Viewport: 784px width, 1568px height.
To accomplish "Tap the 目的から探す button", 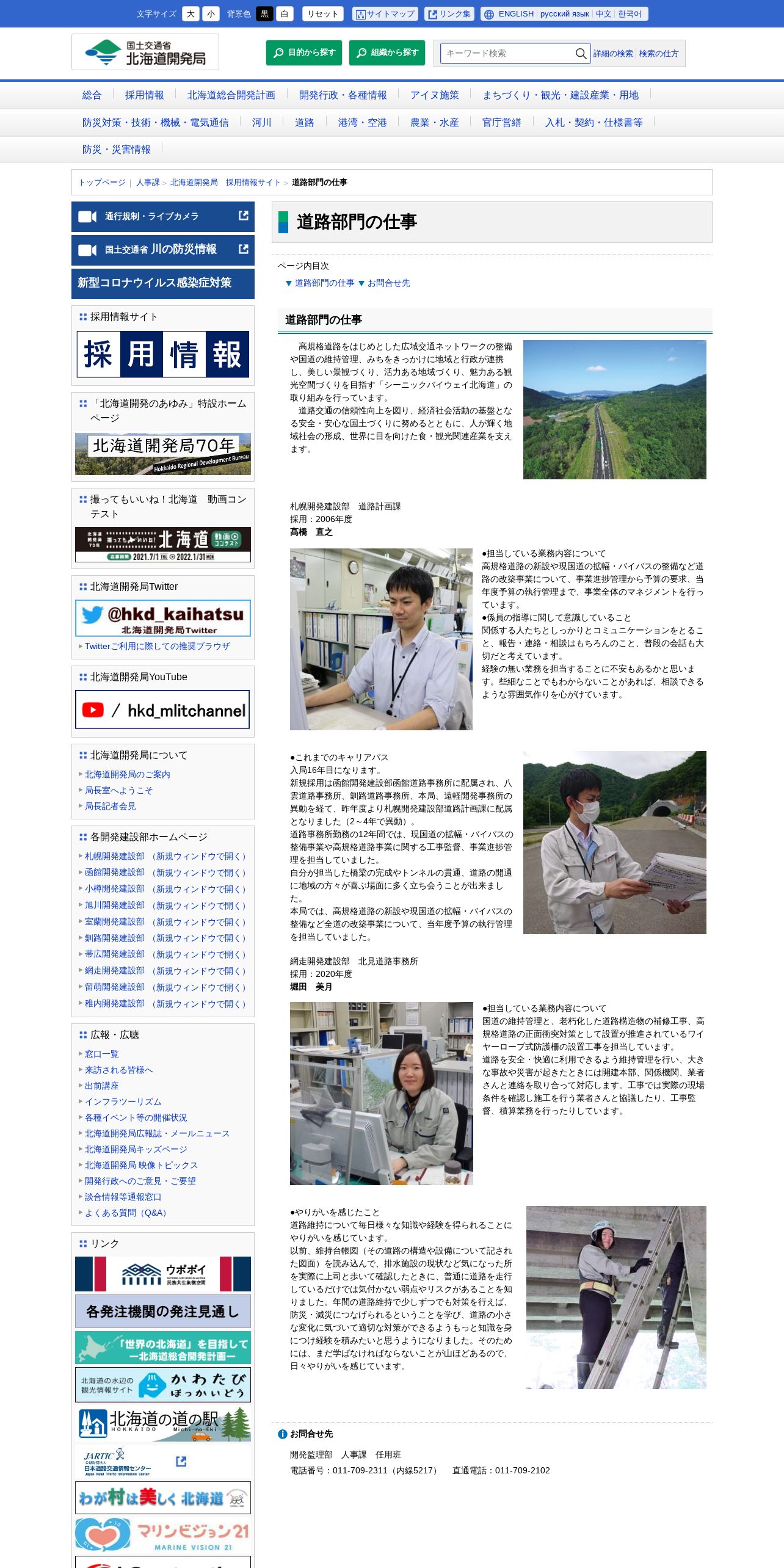I will coord(304,53).
